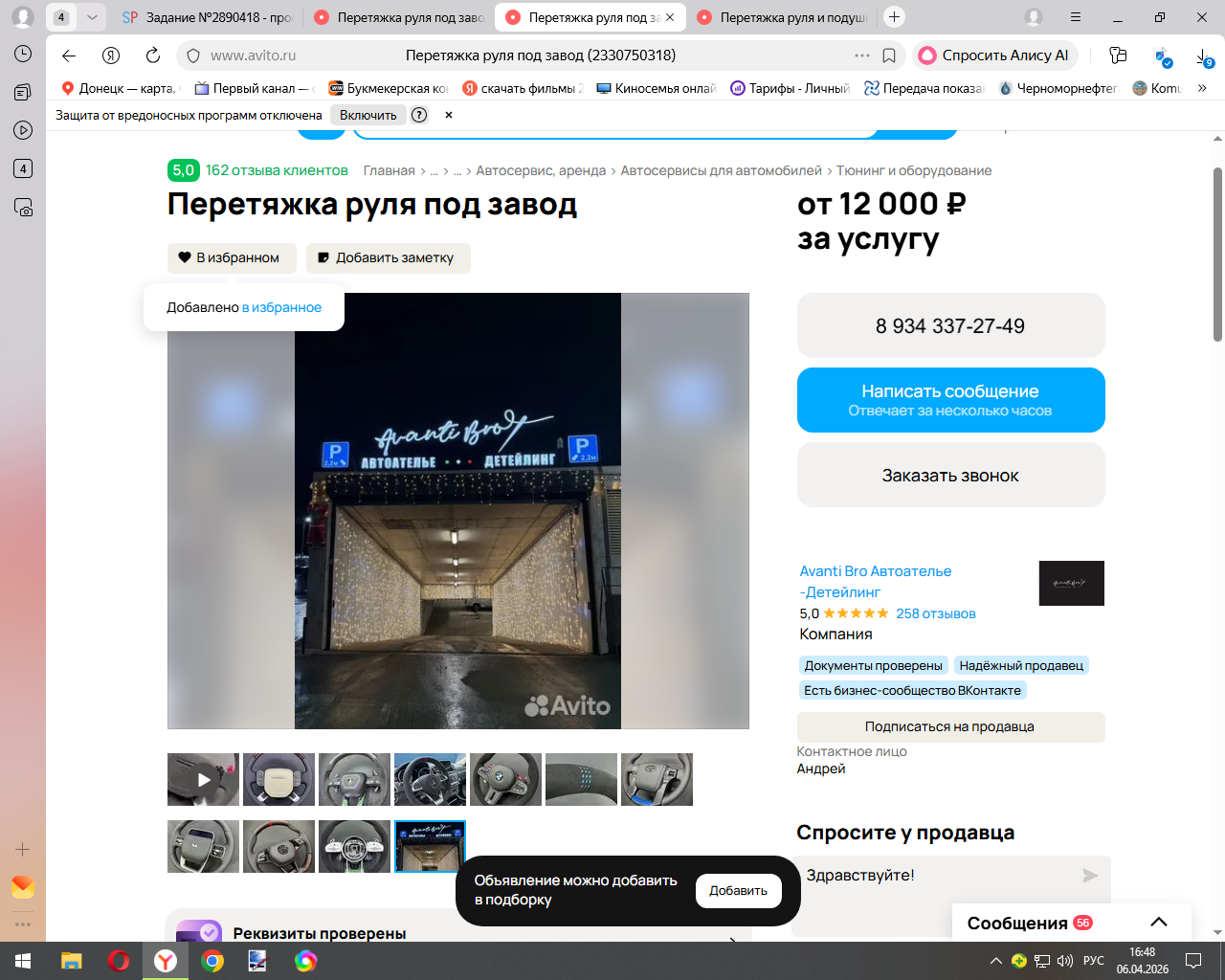
Task: Enable malware protection with Включить
Action: pyautogui.click(x=367, y=115)
